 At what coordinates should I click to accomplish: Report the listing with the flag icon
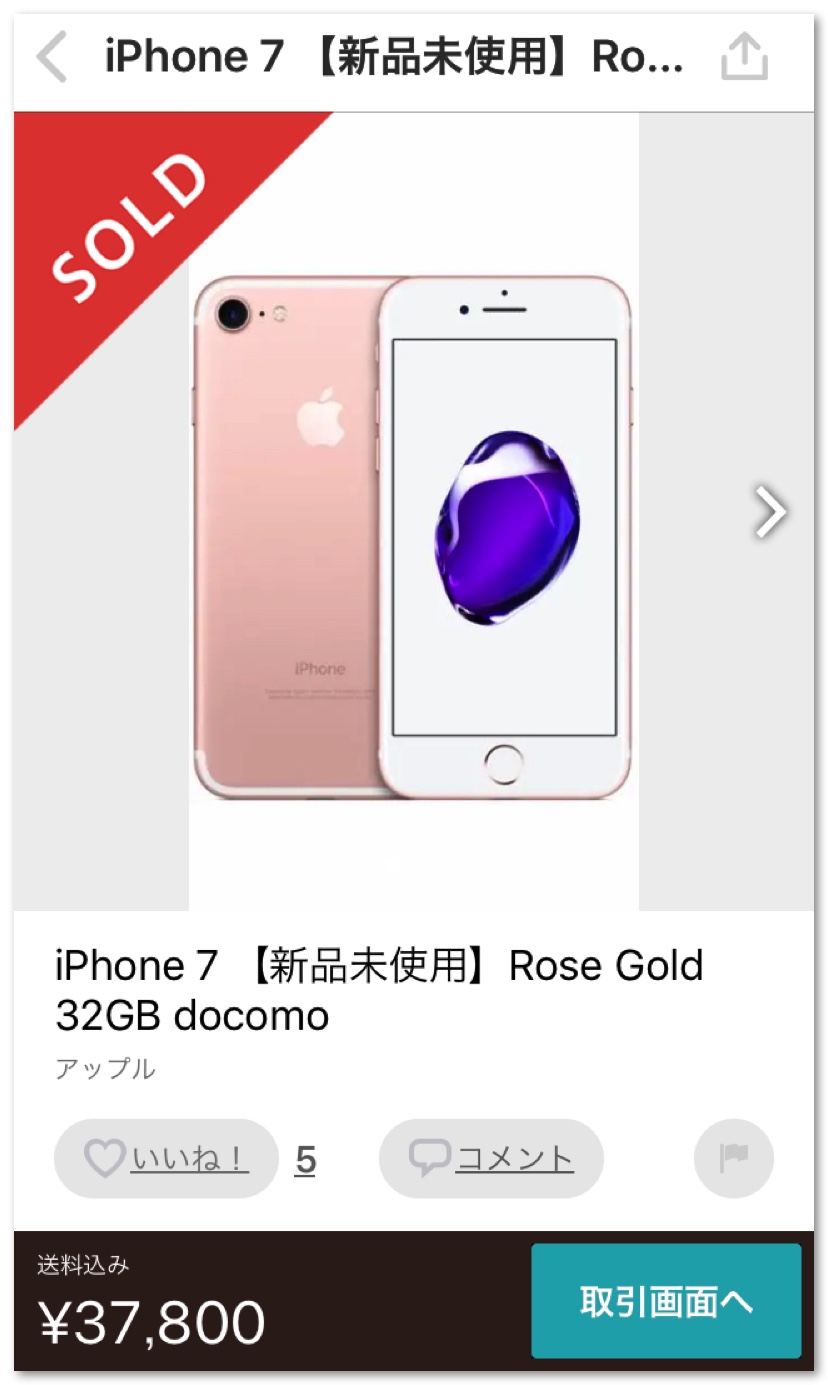(734, 1159)
